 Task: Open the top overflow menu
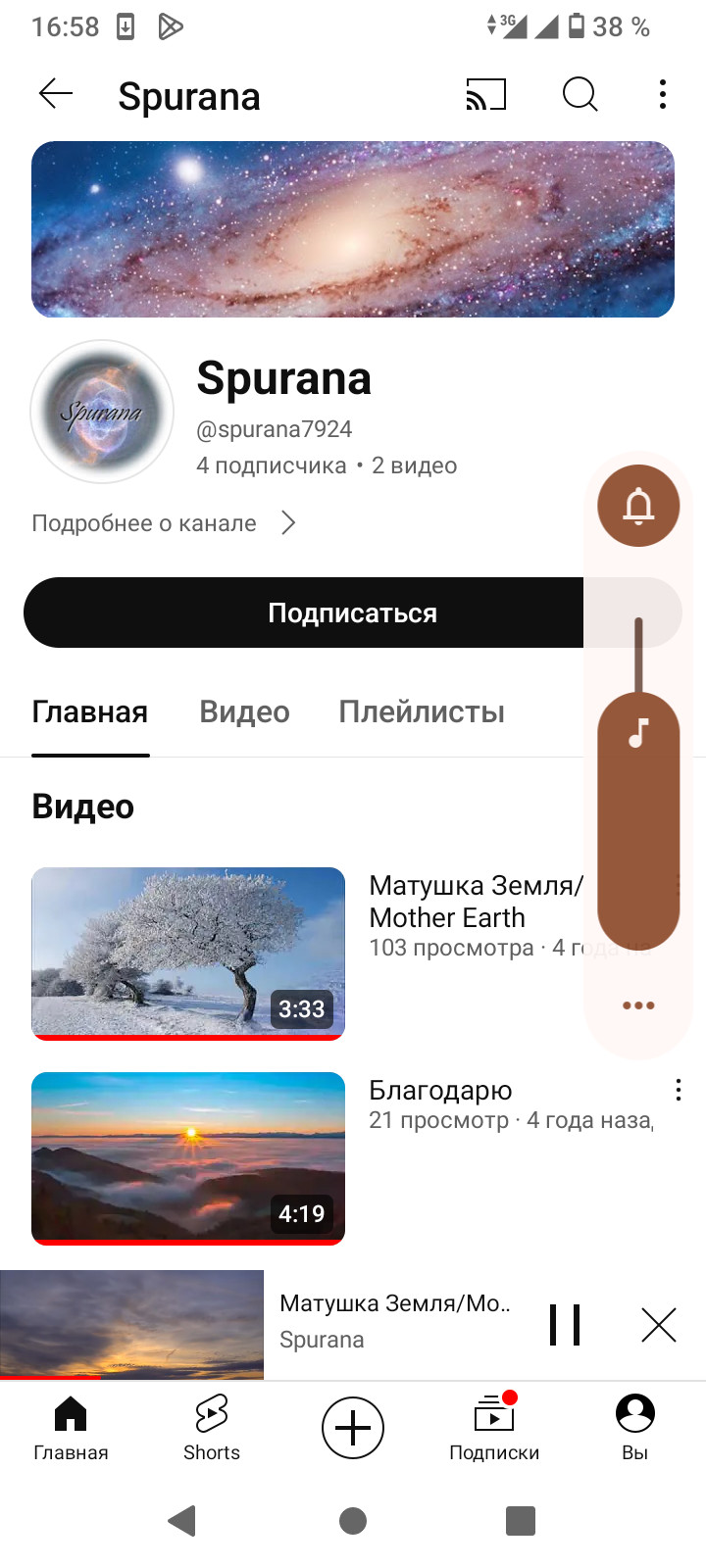click(663, 95)
